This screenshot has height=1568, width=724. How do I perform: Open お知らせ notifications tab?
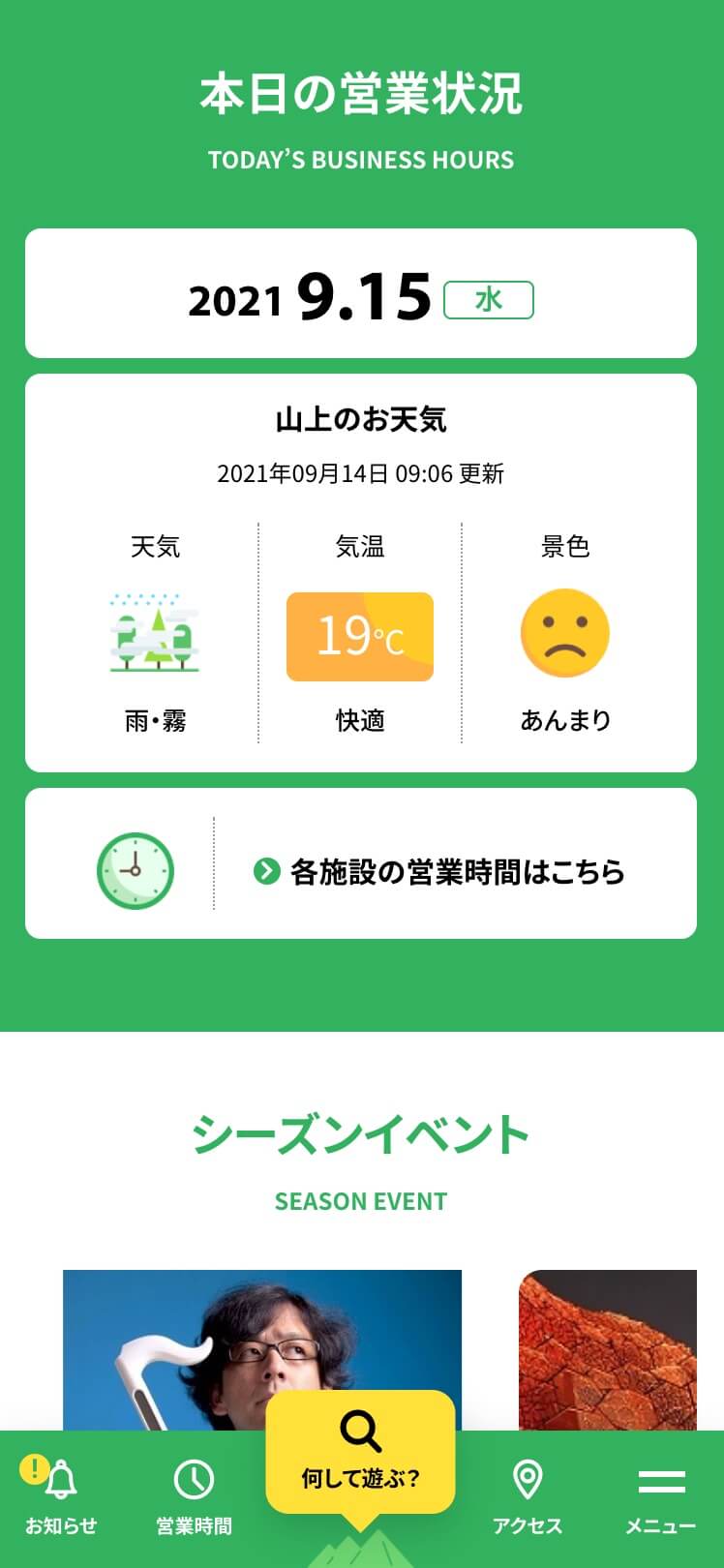click(60, 1496)
